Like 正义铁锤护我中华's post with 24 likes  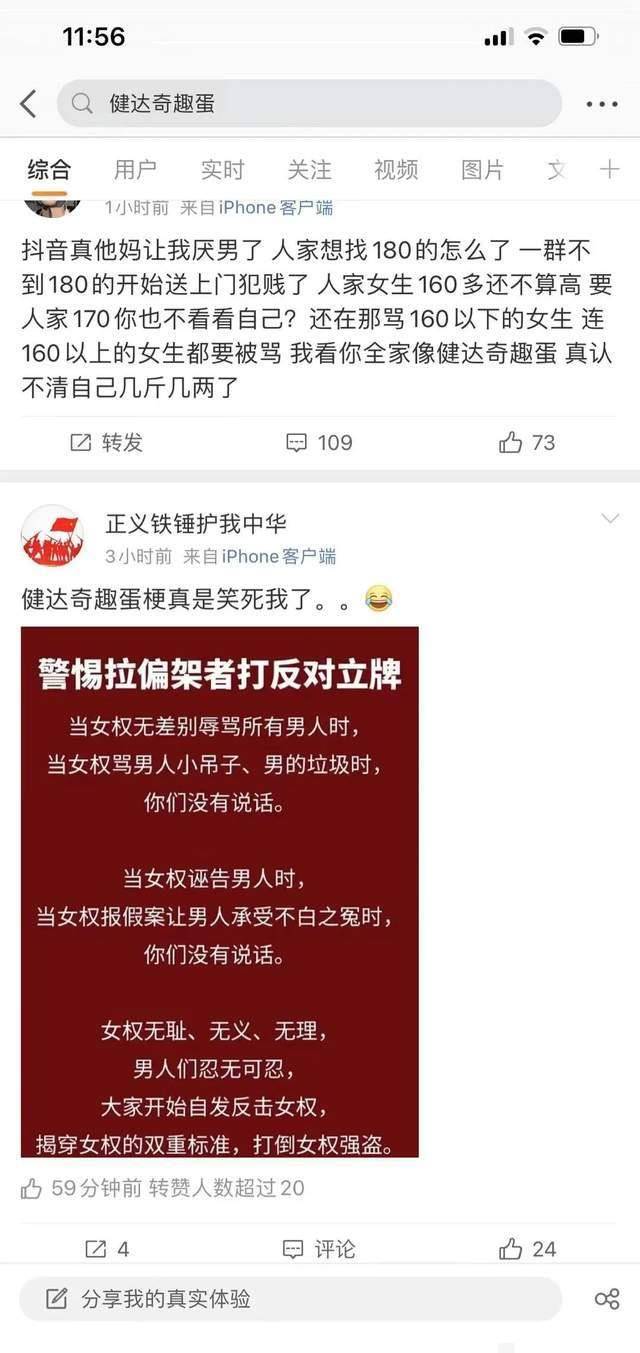[x=527, y=1248]
